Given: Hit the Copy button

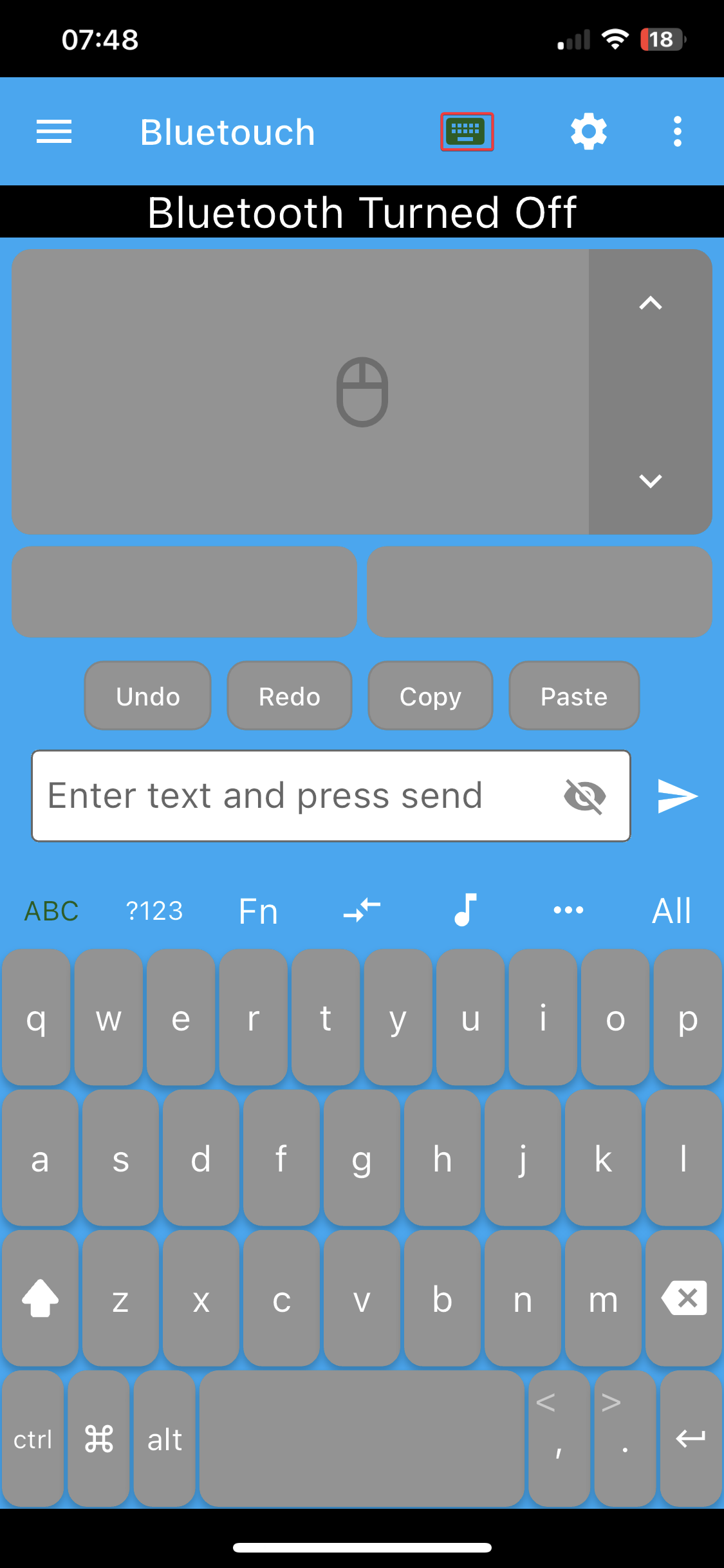Looking at the screenshot, I should coord(431,696).
